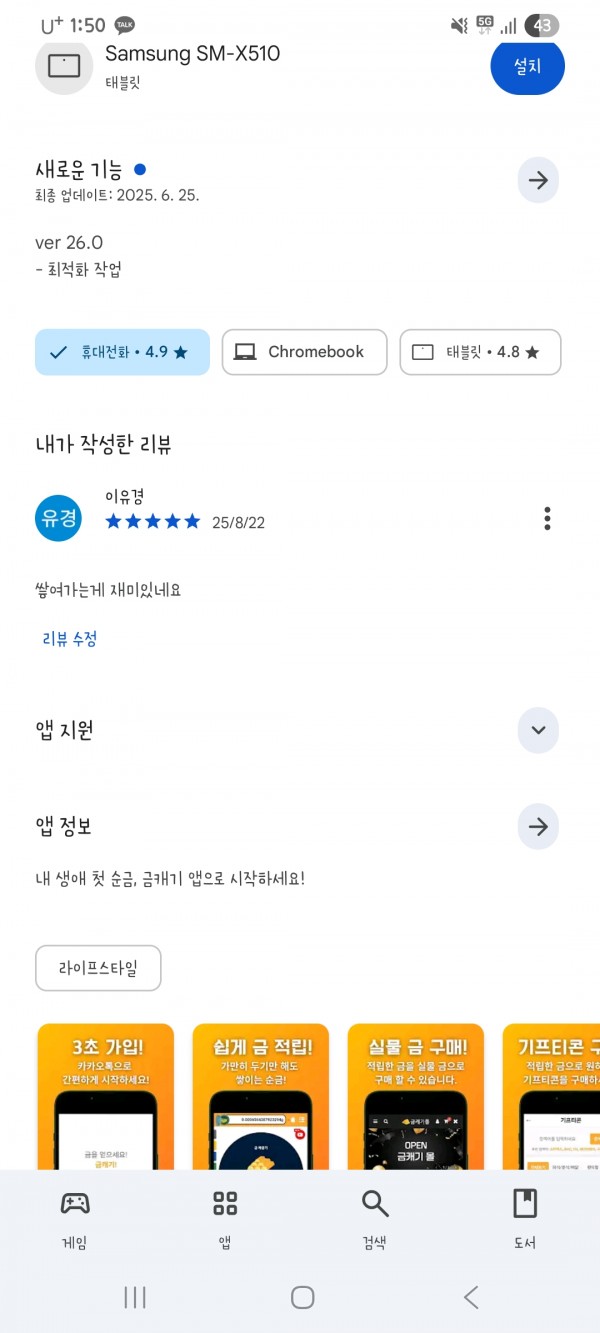Tap 설치 to install on Samsung SM-X510
Screen dimensions: 600x1333
point(527,66)
